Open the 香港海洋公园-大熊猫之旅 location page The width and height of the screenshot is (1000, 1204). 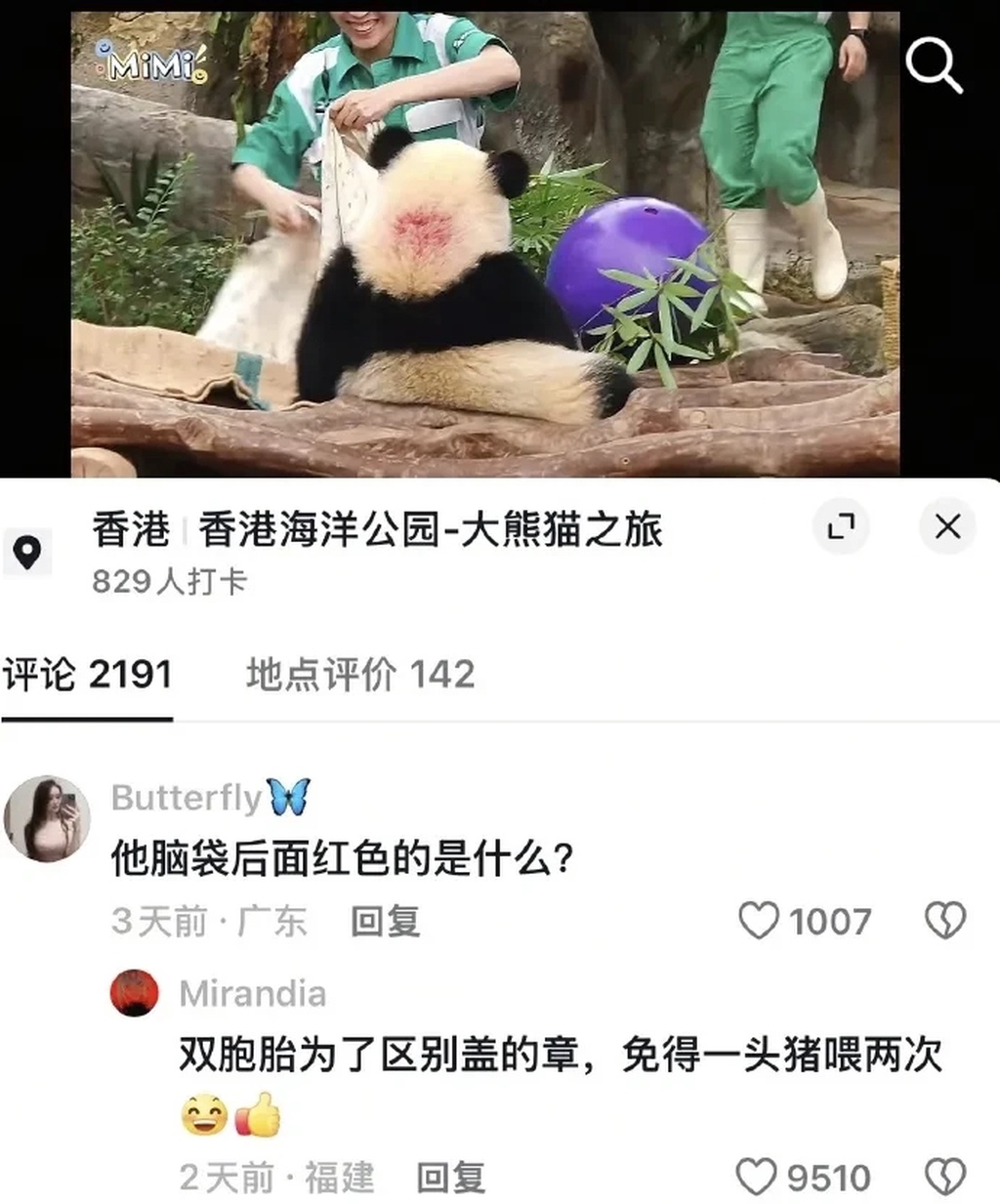[x=430, y=530]
